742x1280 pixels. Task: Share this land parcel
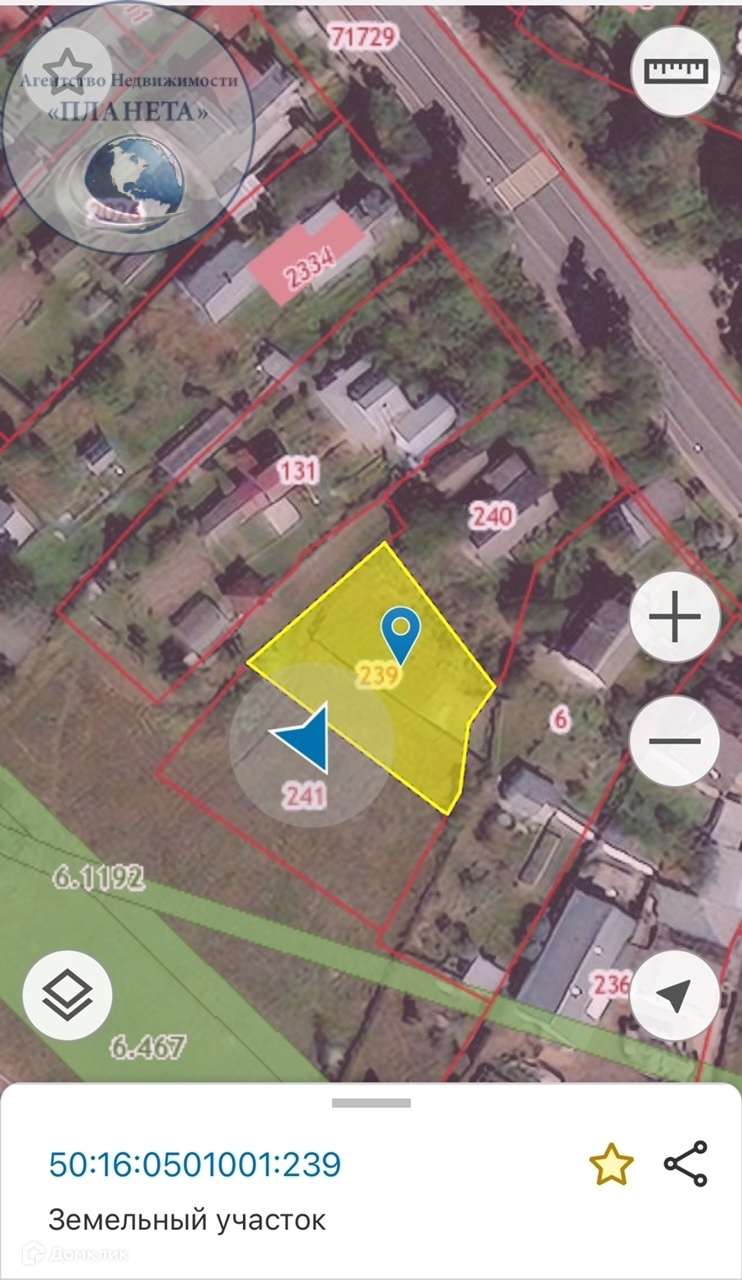pyautogui.click(x=686, y=1164)
